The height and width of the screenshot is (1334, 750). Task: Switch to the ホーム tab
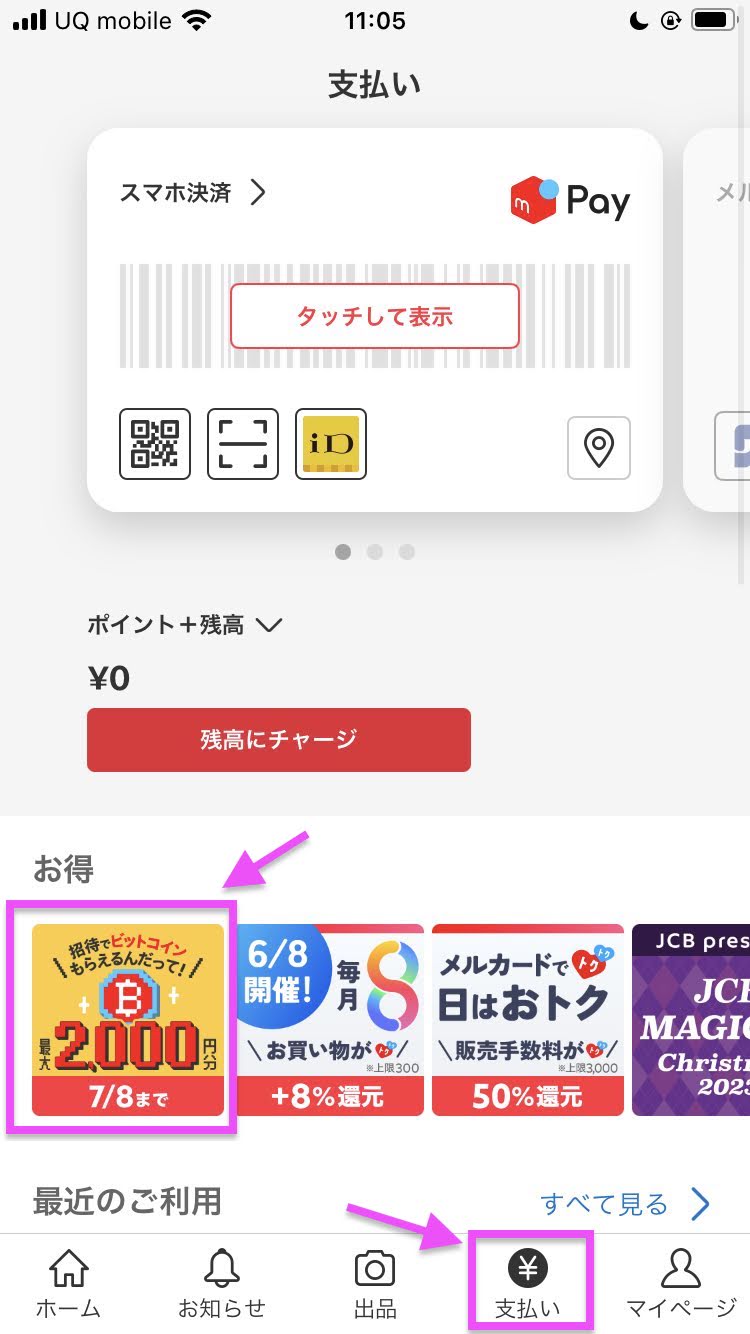click(x=68, y=1284)
